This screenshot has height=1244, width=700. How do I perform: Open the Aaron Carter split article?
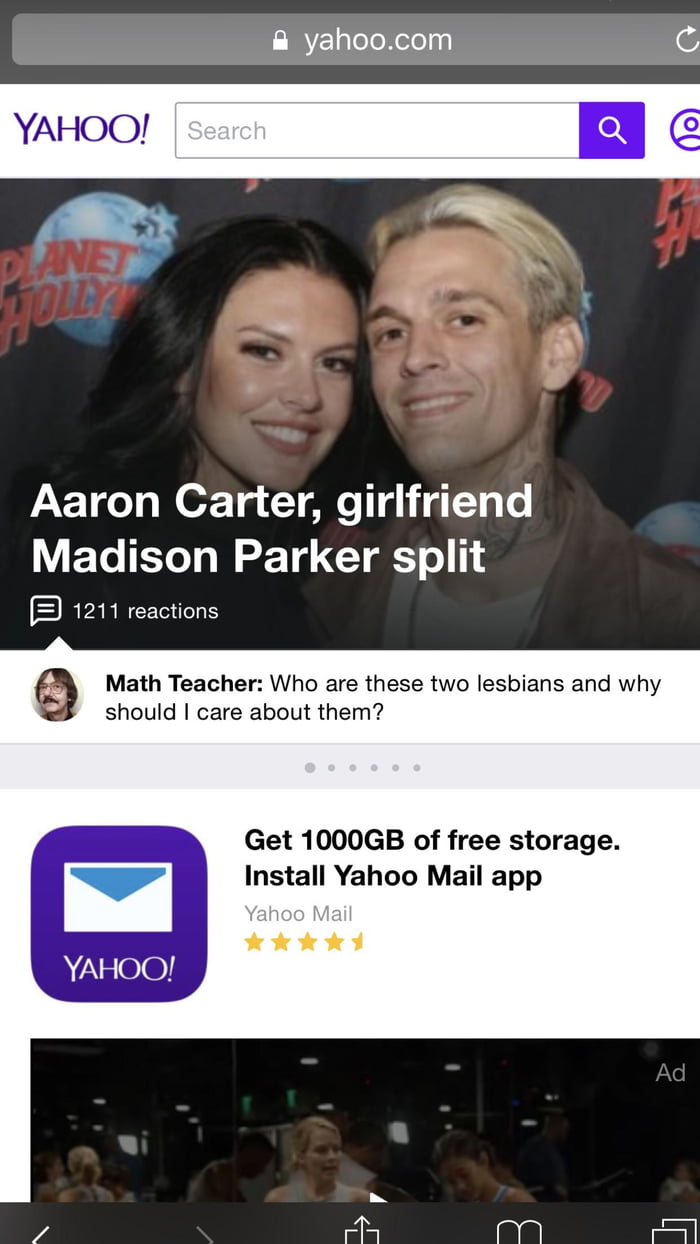pyautogui.click(x=282, y=528)
